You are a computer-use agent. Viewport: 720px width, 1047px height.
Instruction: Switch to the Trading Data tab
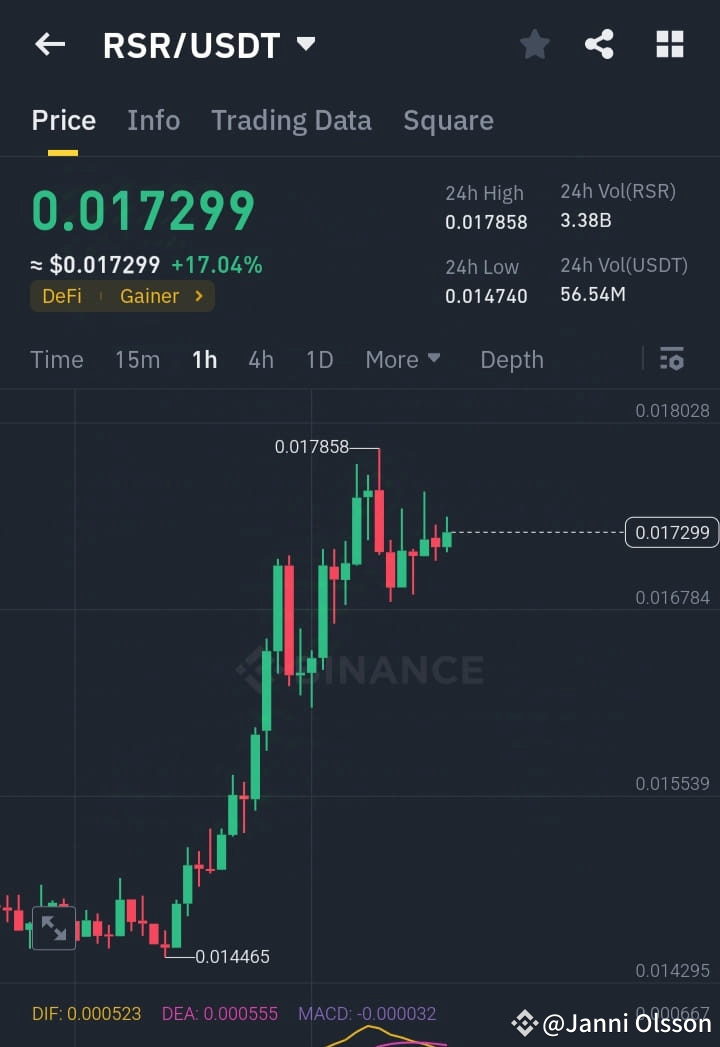pos(291,120)
